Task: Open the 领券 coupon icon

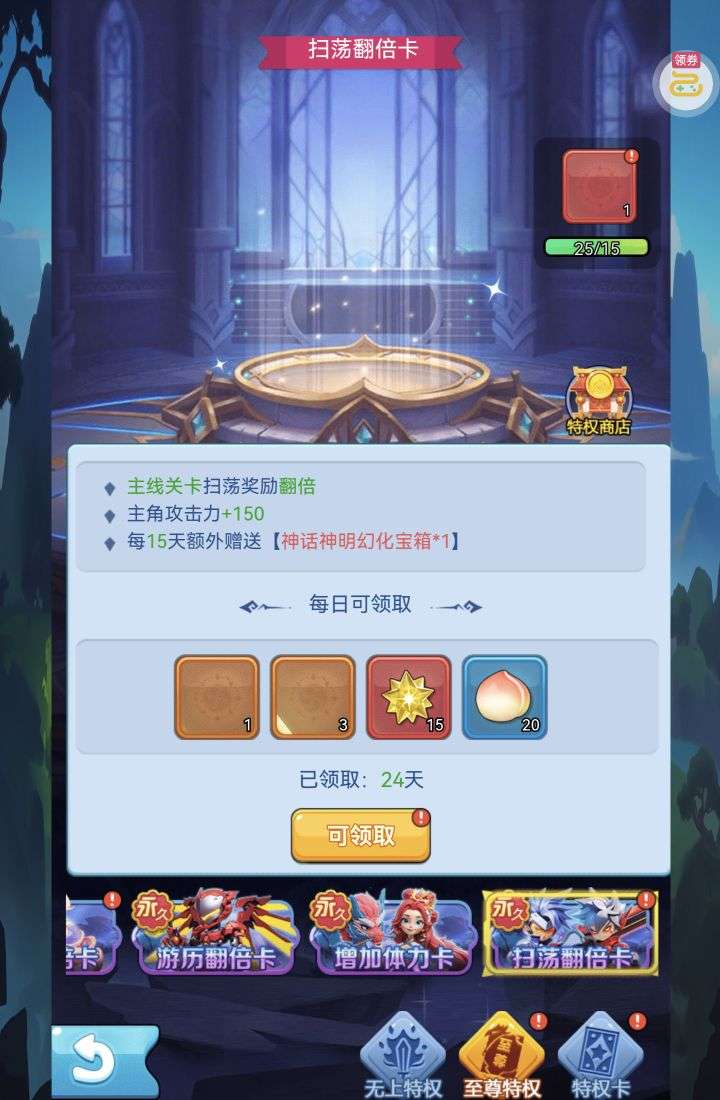Action: [x=686, y=84]
